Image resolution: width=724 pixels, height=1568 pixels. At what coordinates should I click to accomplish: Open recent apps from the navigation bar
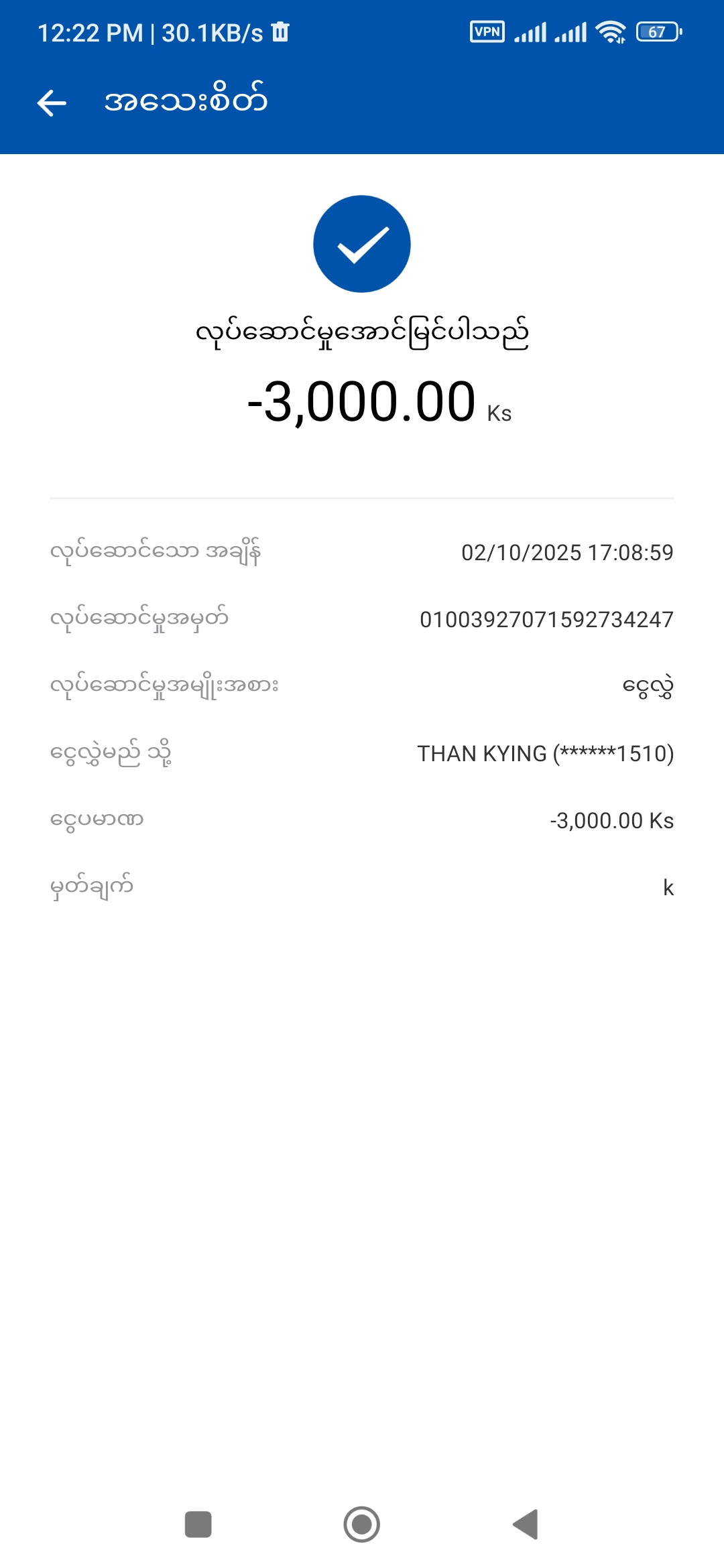pos(198,1524)
